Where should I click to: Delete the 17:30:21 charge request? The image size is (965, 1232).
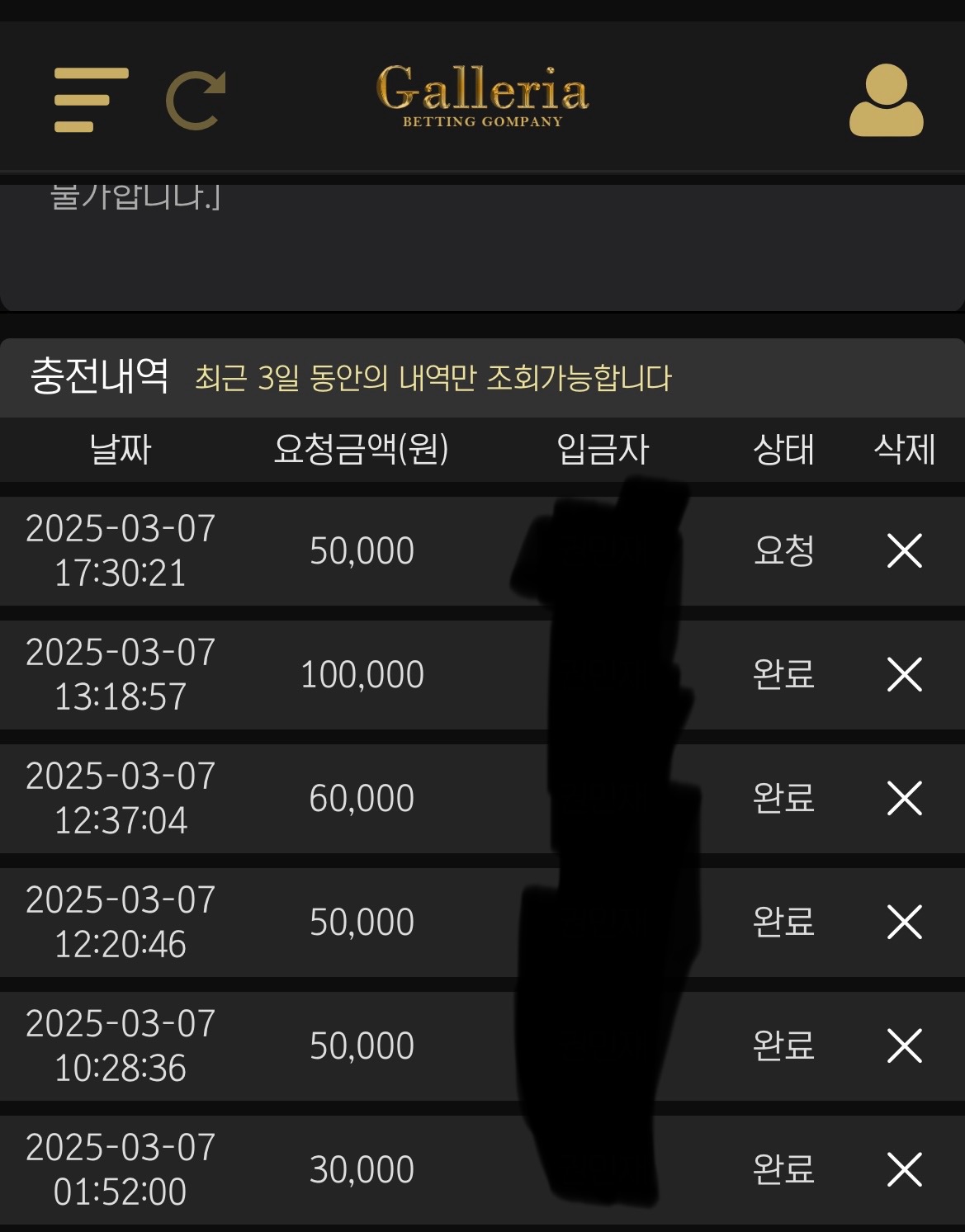point(904,550)
